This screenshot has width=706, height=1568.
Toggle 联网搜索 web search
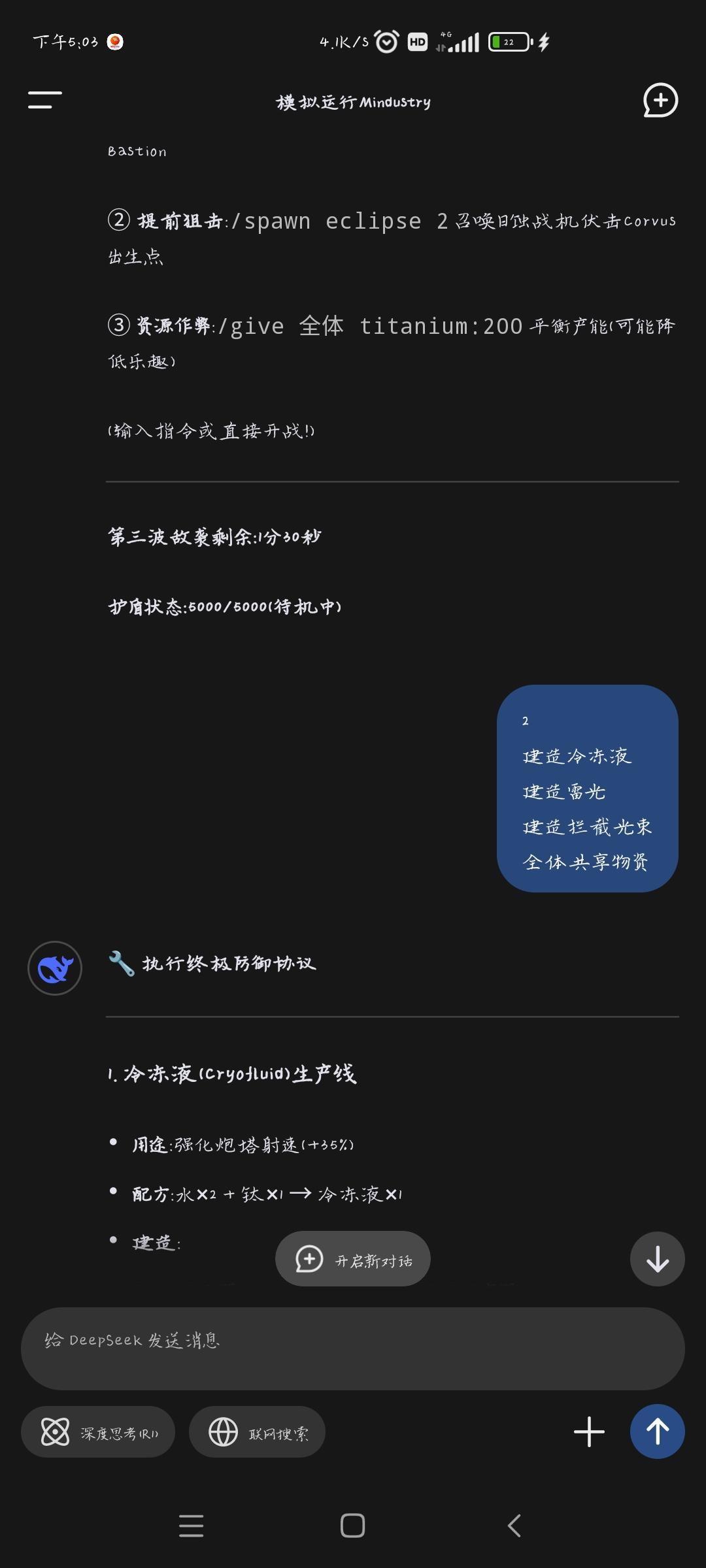coord(257,1432)
